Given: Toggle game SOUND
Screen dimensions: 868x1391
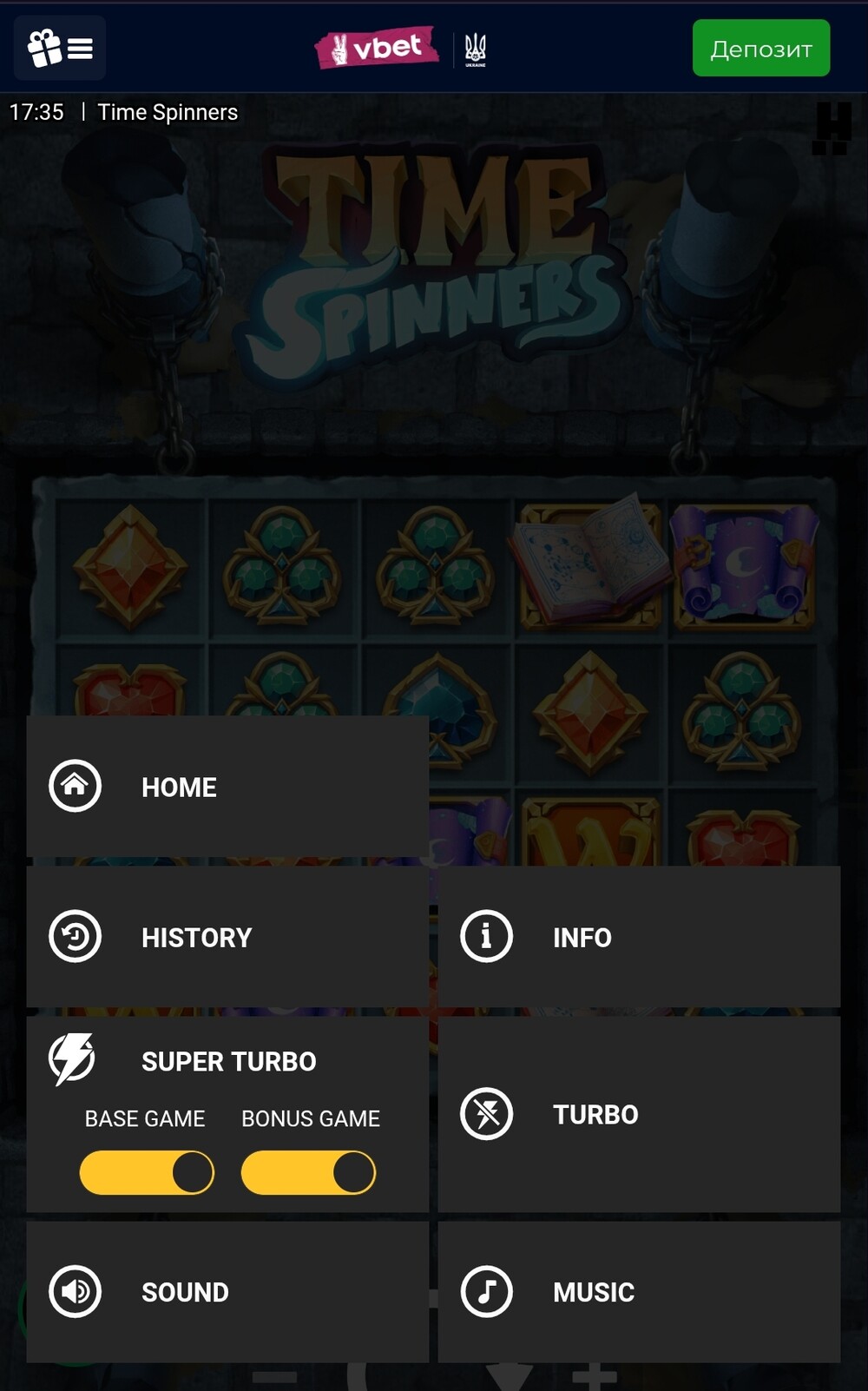Looking at the screenshot, I should tap(227, 1292).
